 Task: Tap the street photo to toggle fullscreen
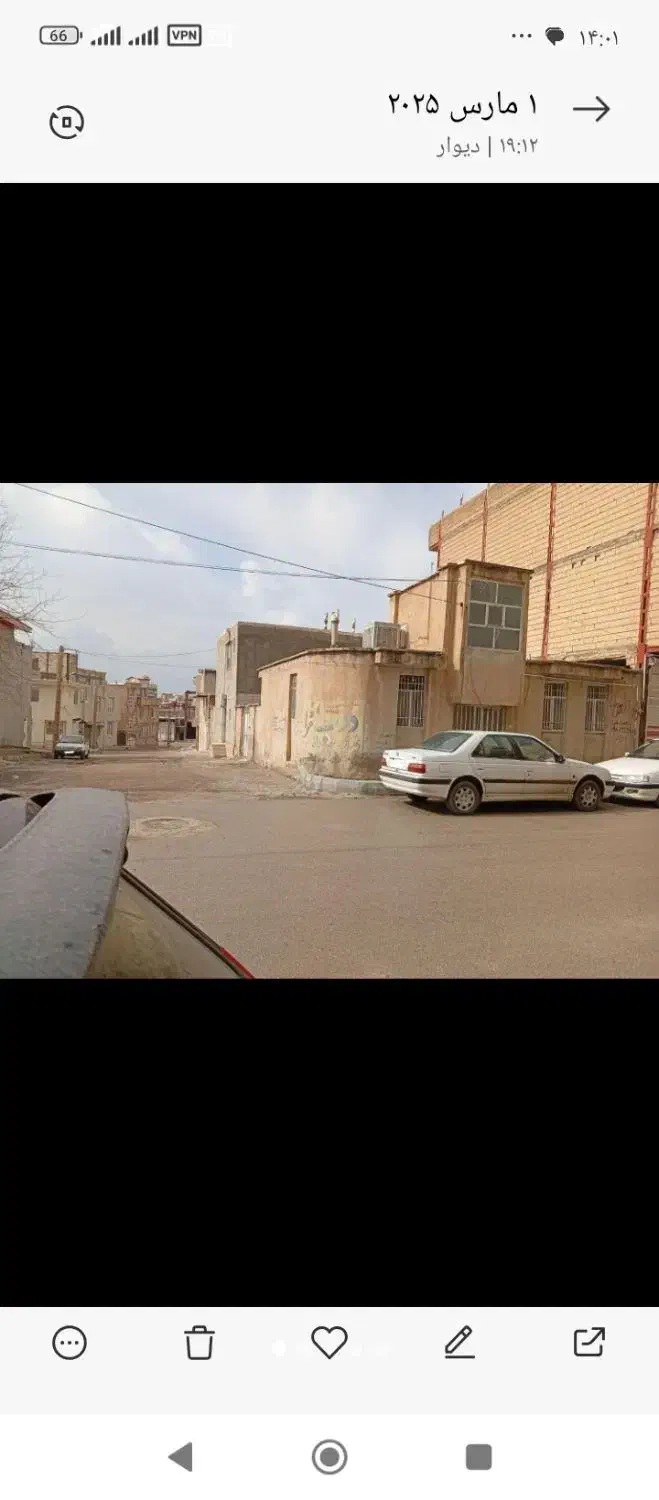click(329, 730)
